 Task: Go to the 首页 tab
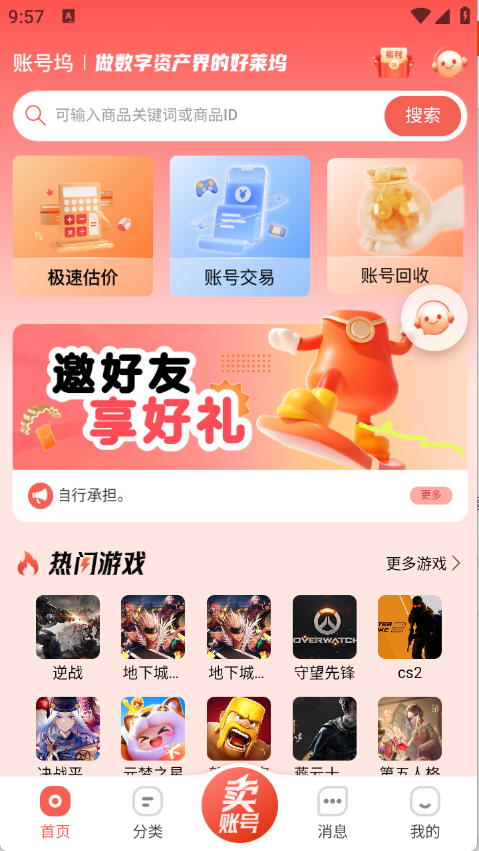click(55, 812)
